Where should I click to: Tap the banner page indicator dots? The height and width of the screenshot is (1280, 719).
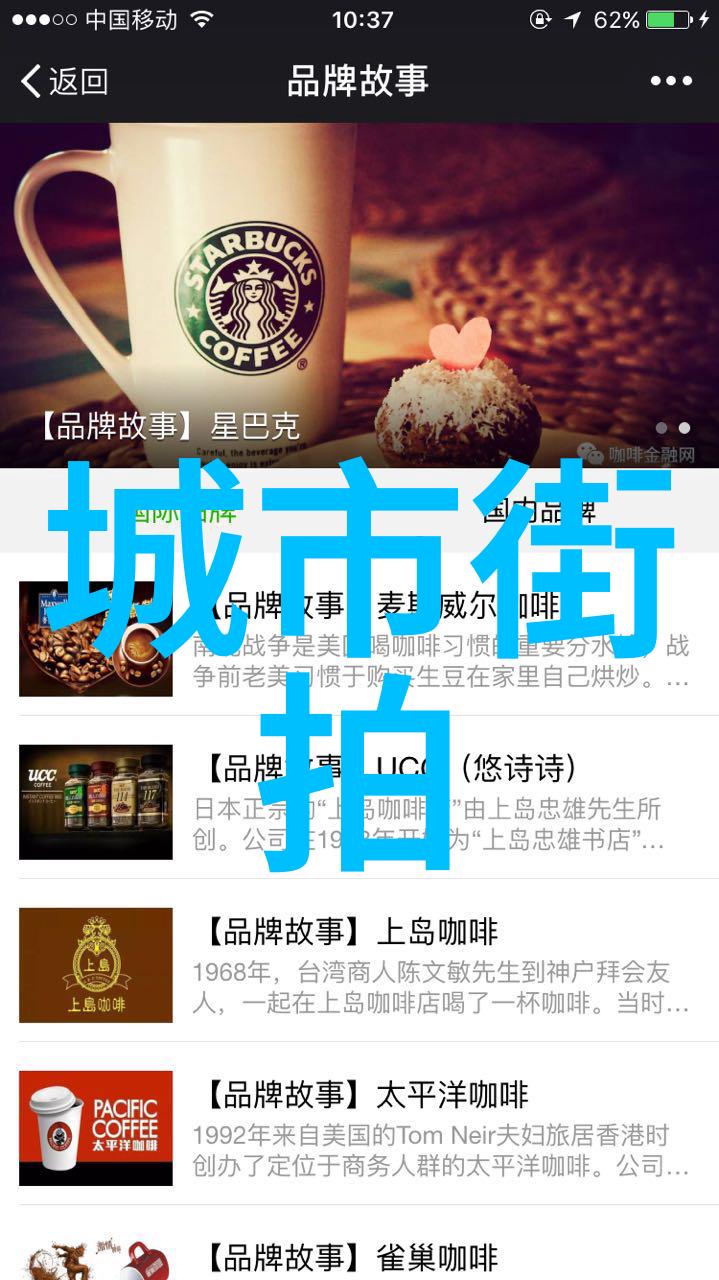[673, 428]
